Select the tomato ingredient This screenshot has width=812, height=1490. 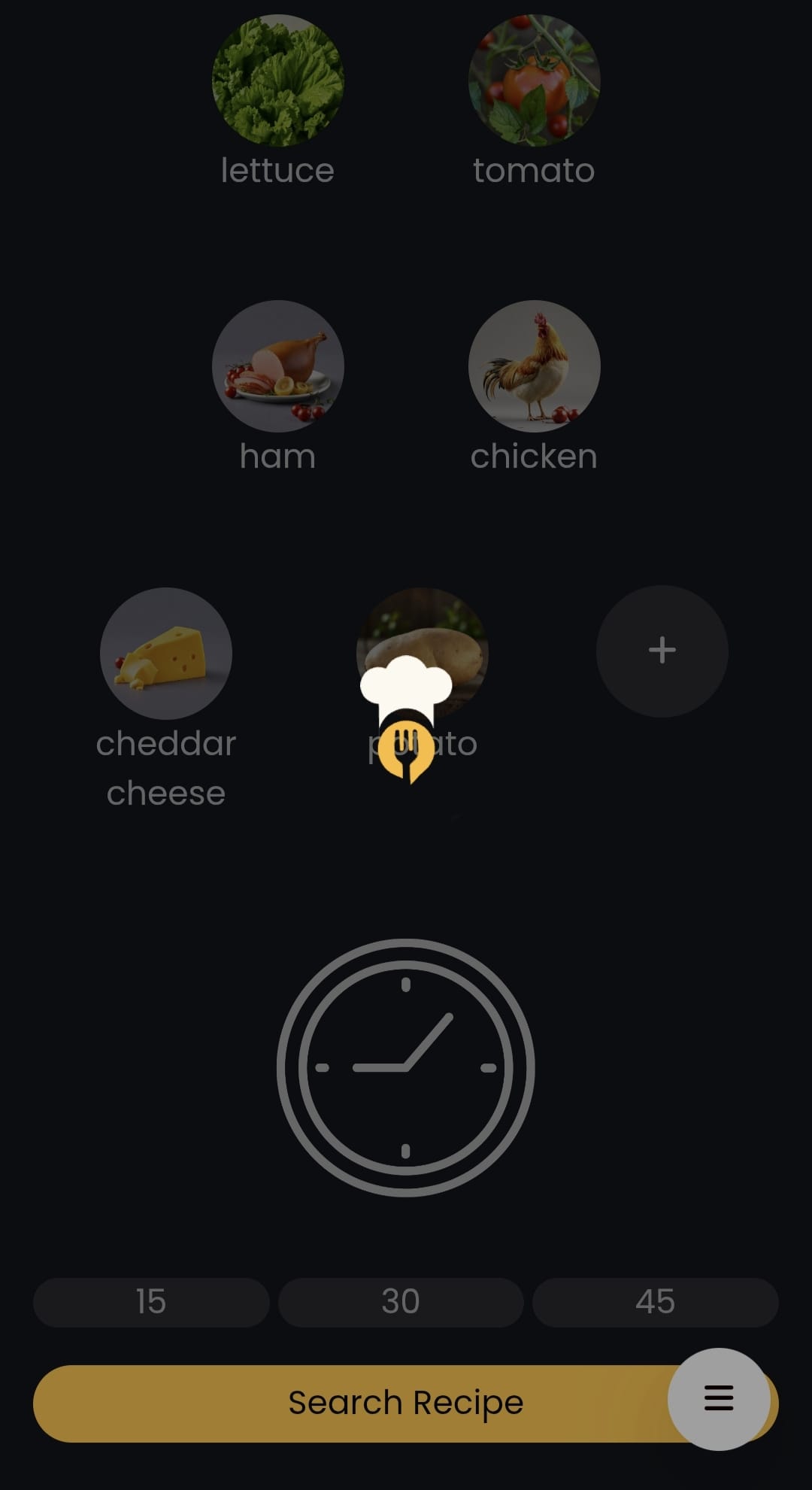click(534, 80)
